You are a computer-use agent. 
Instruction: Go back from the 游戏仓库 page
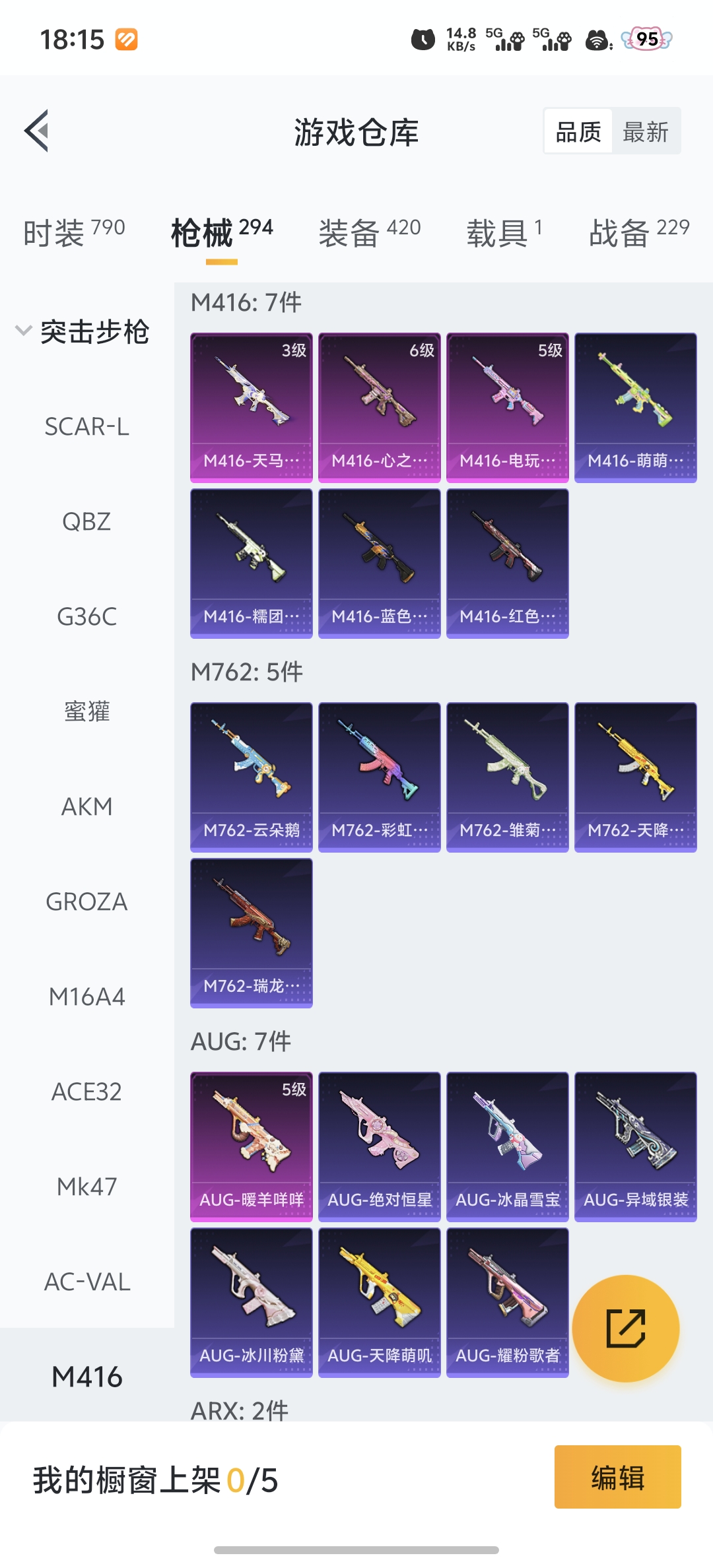pyautogui.click(x=37, y=131)
